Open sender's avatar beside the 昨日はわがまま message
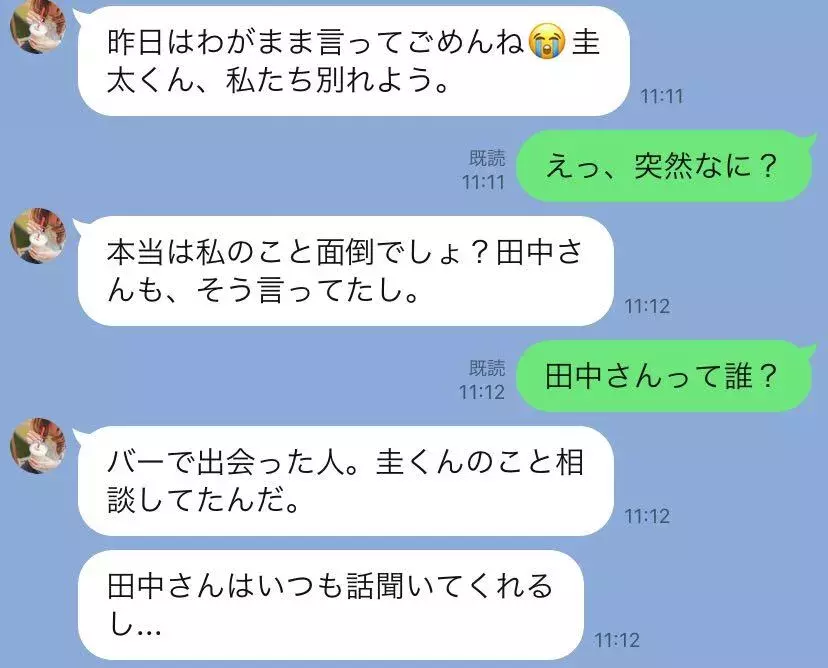 pos(37,26)
